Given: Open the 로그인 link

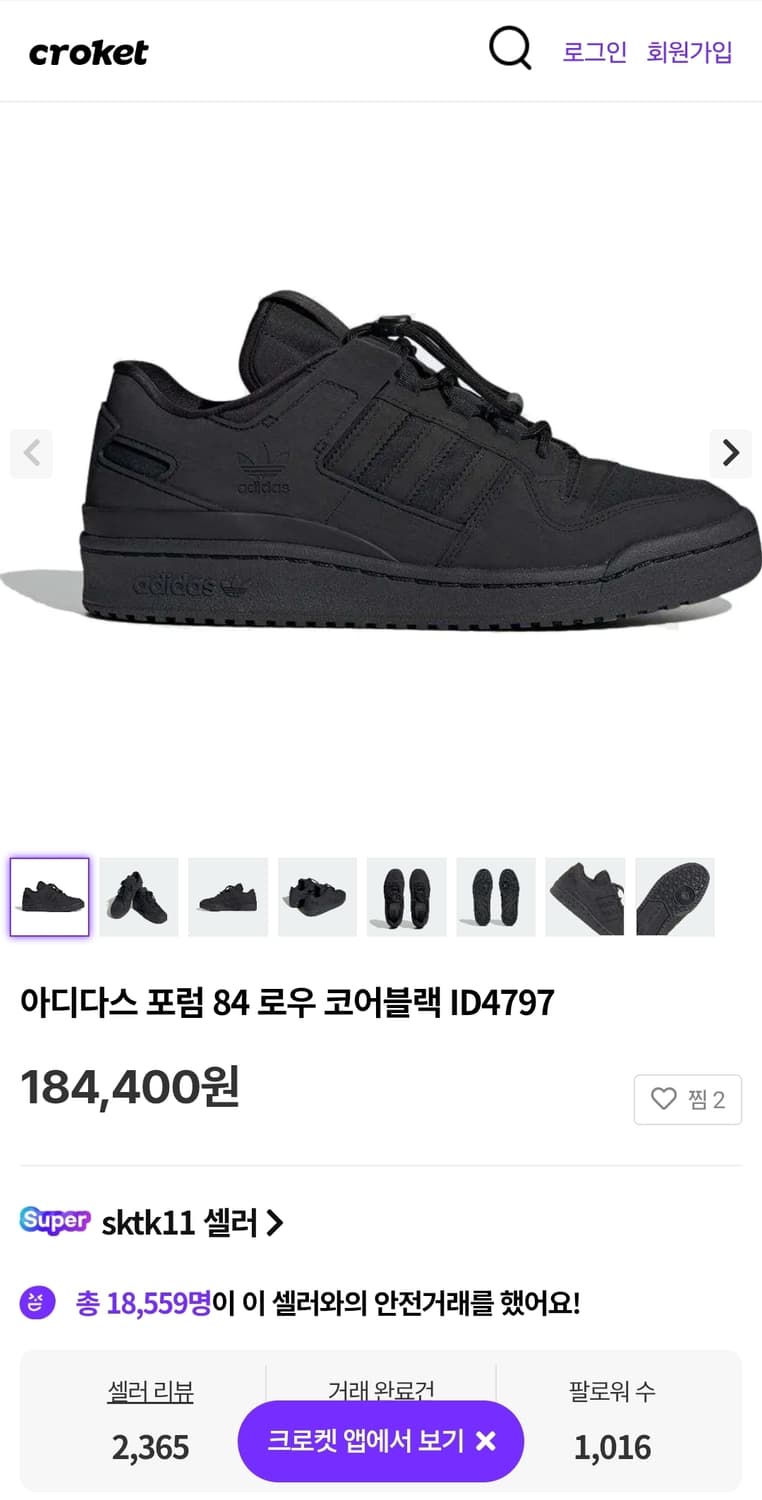Looking at the screenshot, I should tap(596, 52).
